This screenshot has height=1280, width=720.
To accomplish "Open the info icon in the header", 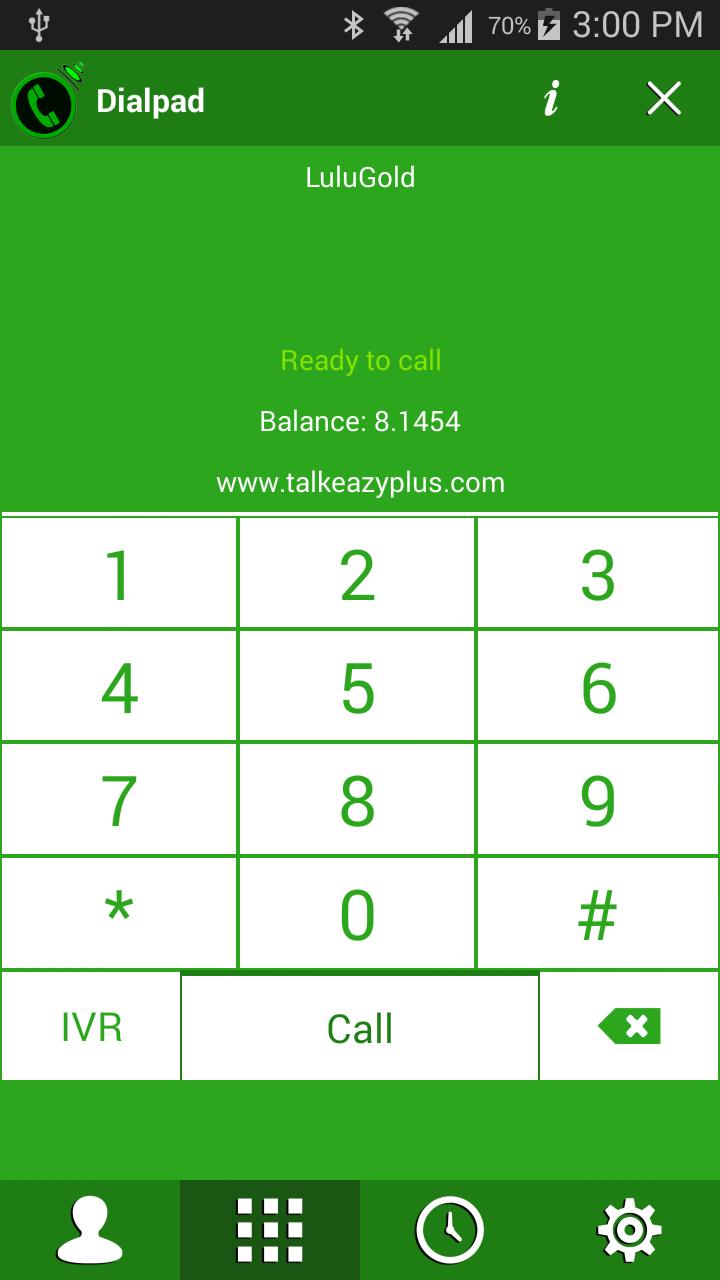I will pyautogui.click(x=551, y=99).
